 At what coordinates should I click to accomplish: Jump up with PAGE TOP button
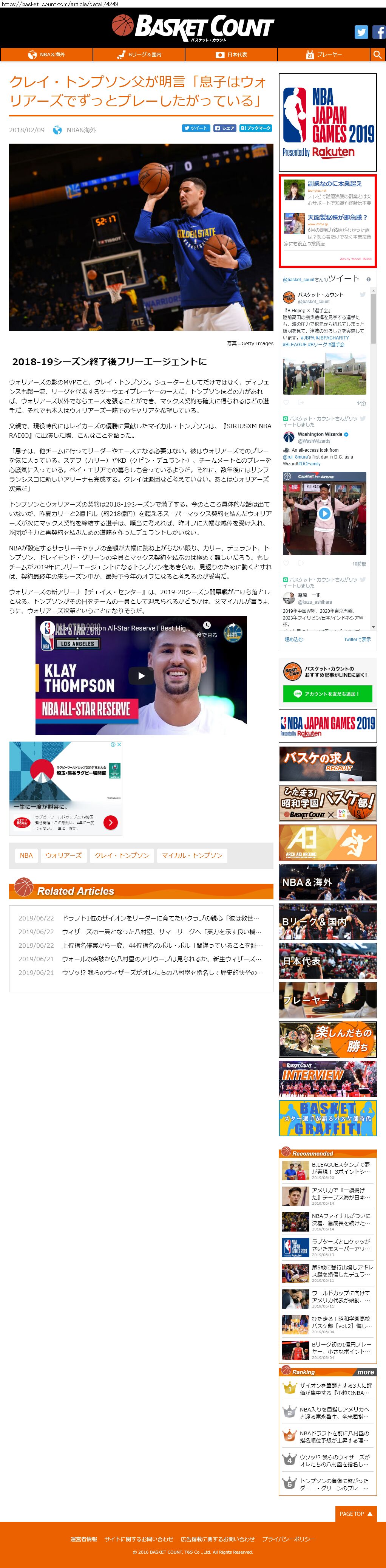click(356, 1514)
